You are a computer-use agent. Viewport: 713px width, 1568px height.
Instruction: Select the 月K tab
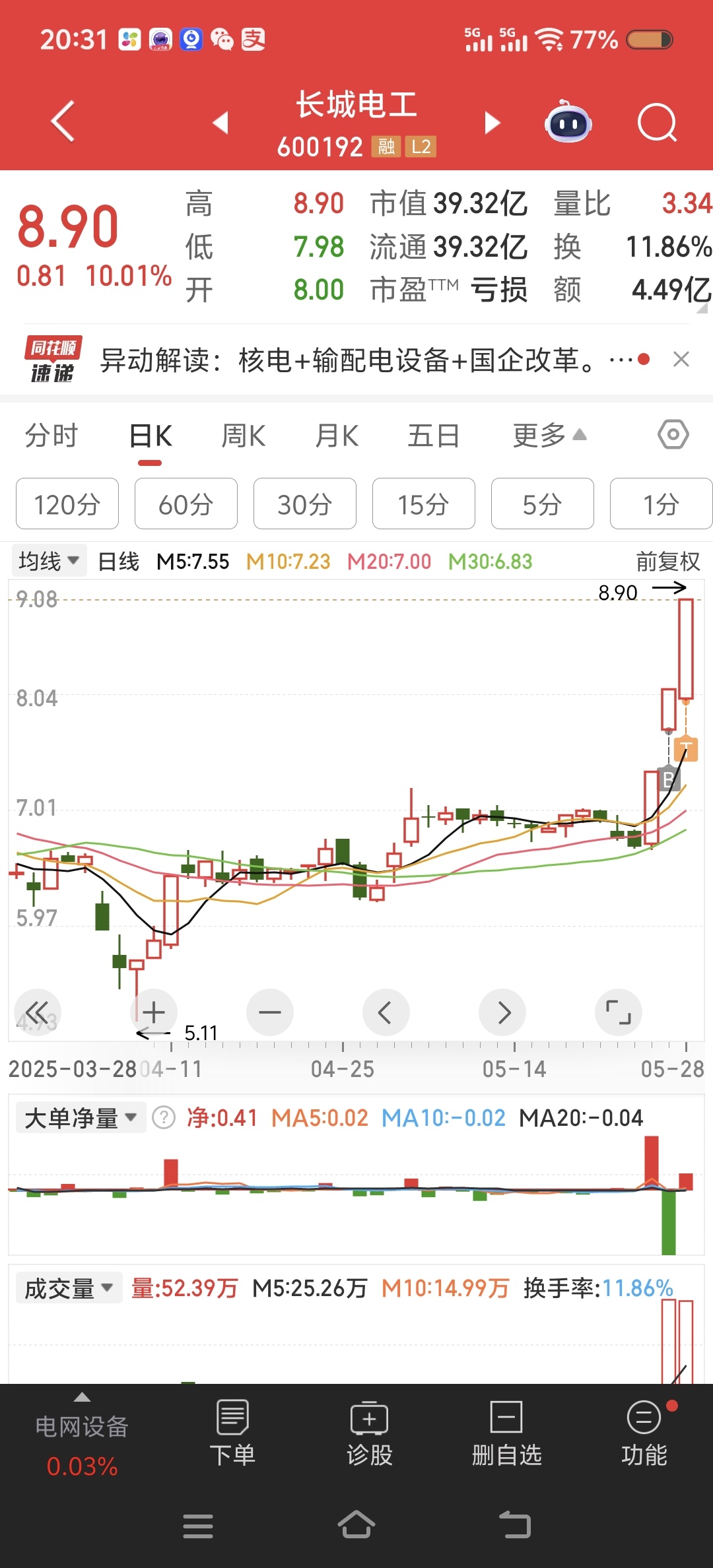pyautogui.click(x=337, y=436)
